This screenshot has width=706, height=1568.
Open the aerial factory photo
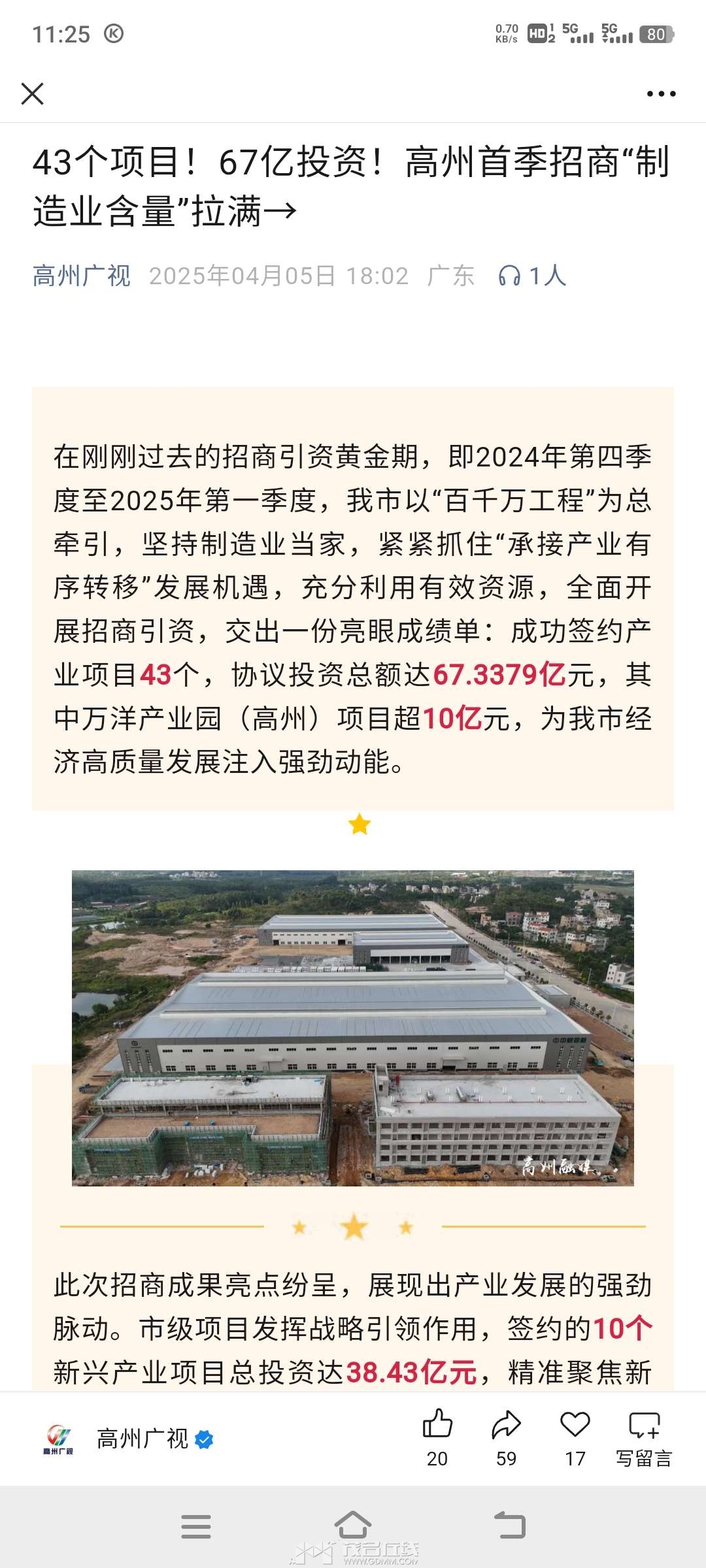(x=353, y=1027)
